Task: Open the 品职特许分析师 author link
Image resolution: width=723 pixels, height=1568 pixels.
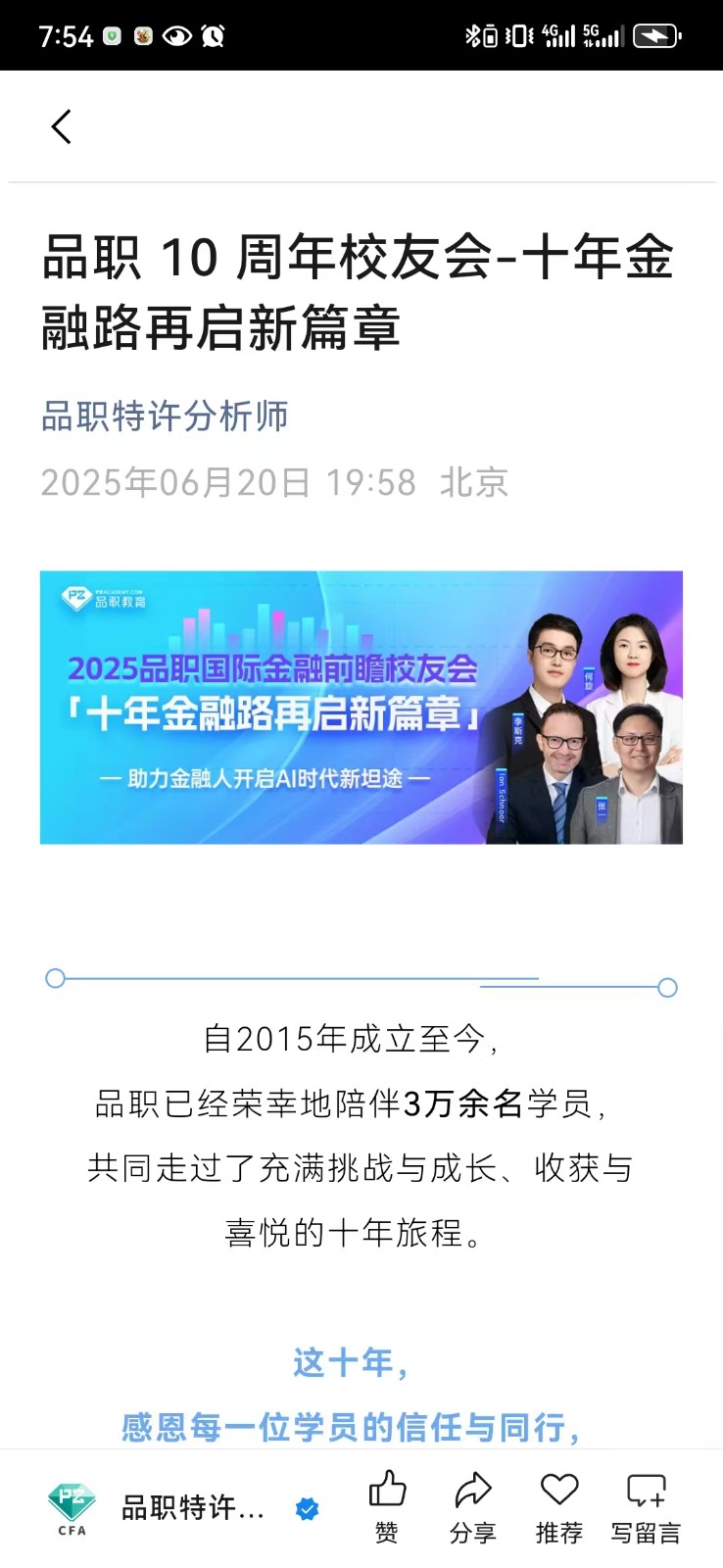Action: (165, 416)
